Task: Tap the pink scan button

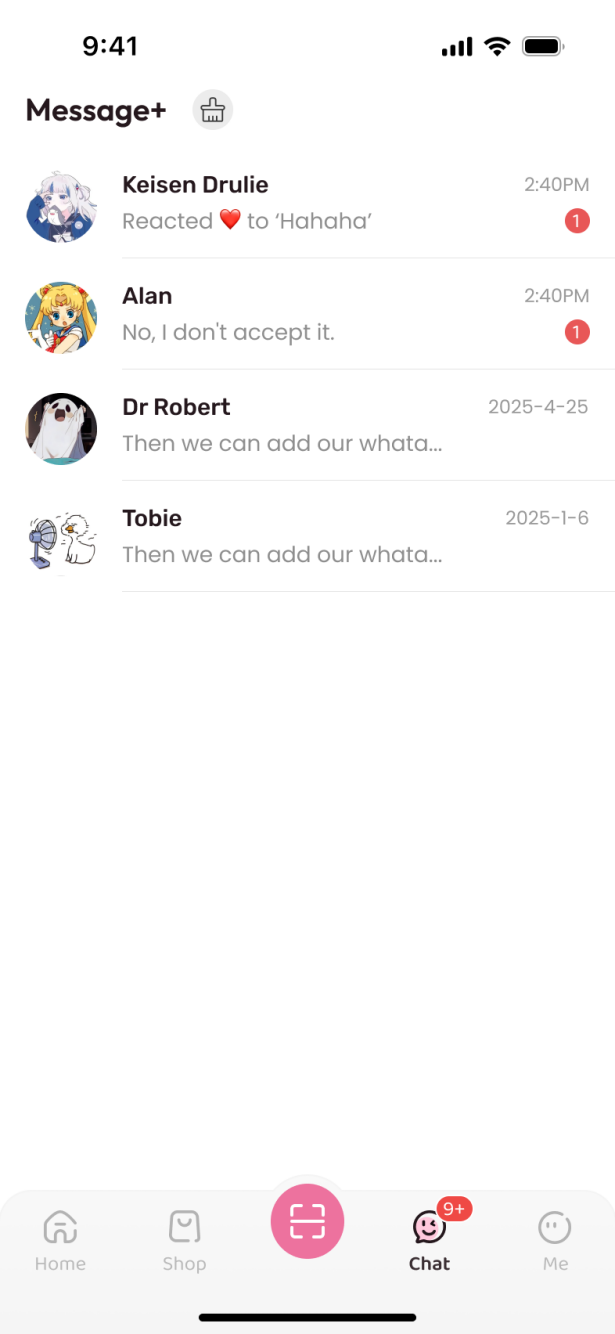Action: pyautogui.click(x=307, y=1221)
